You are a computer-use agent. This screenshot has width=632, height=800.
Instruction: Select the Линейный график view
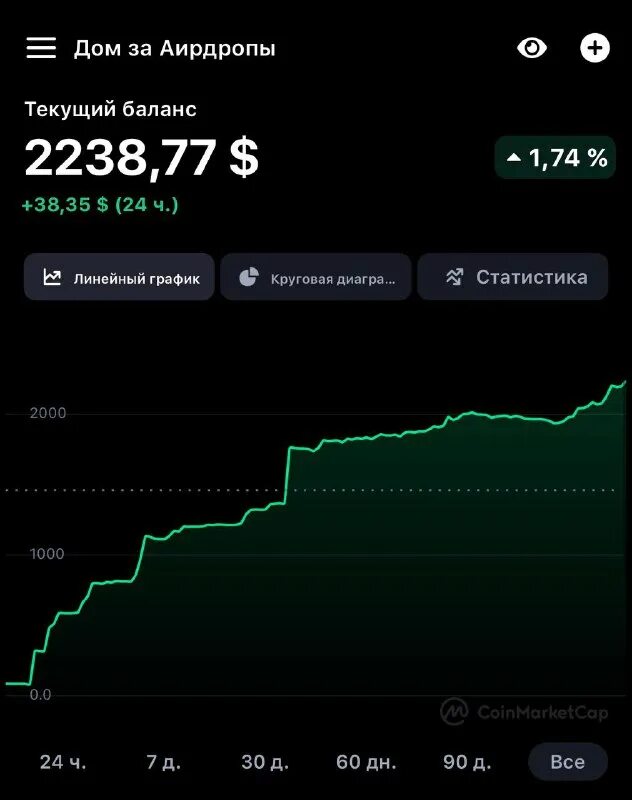point(120,278)
